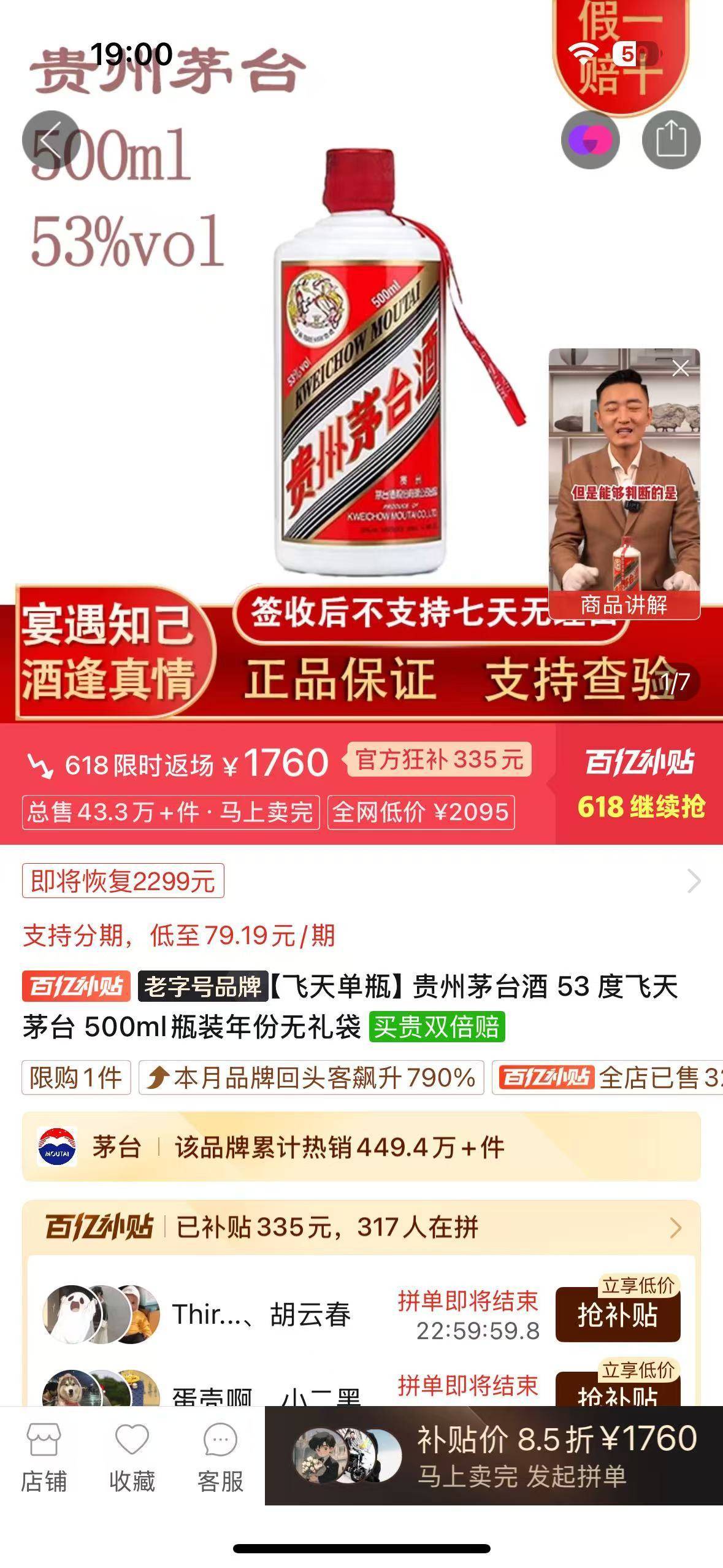This screenshot has height=1568, width=723.
Task: Go back using the arrow icon
Action: tap(51, 140)
